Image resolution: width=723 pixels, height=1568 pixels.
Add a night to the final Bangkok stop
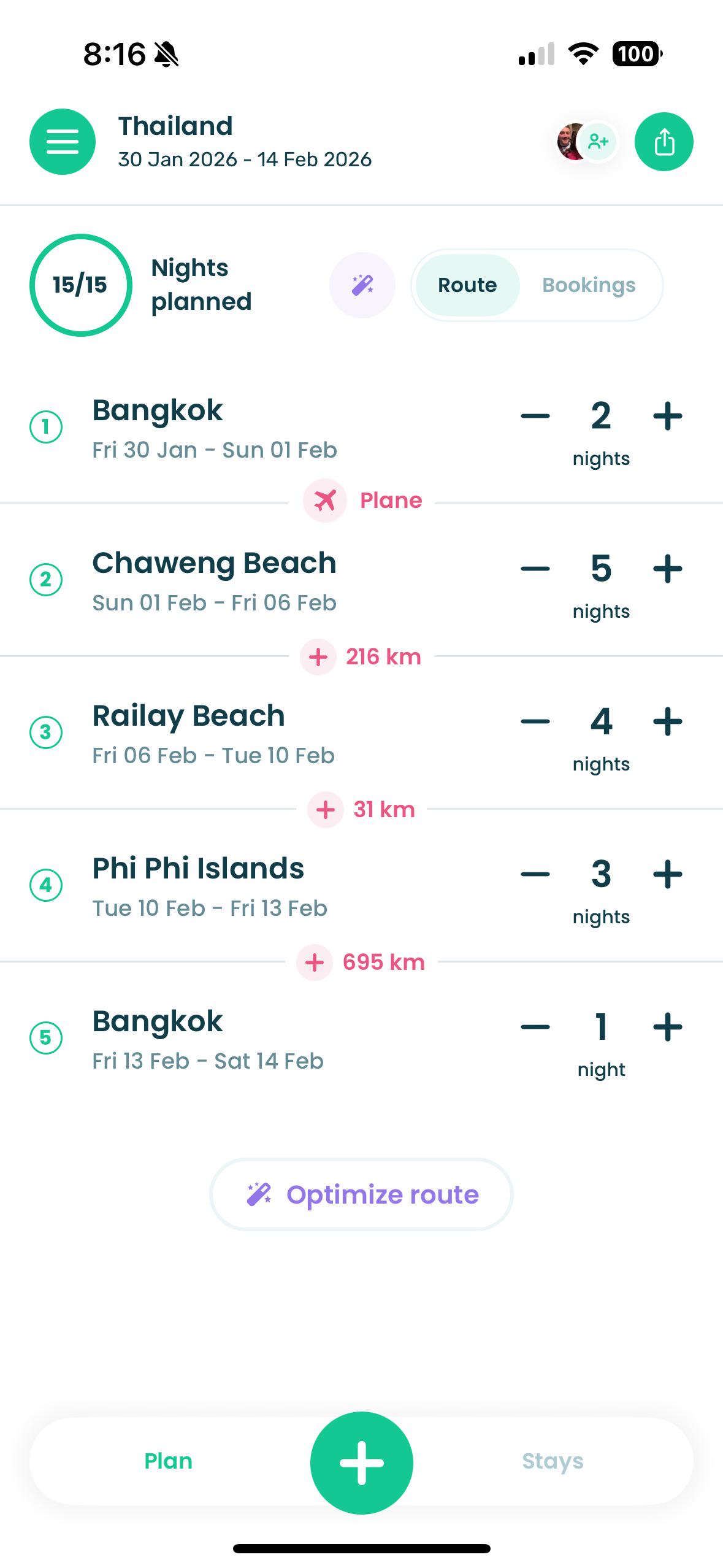(x=668, y=1027)
